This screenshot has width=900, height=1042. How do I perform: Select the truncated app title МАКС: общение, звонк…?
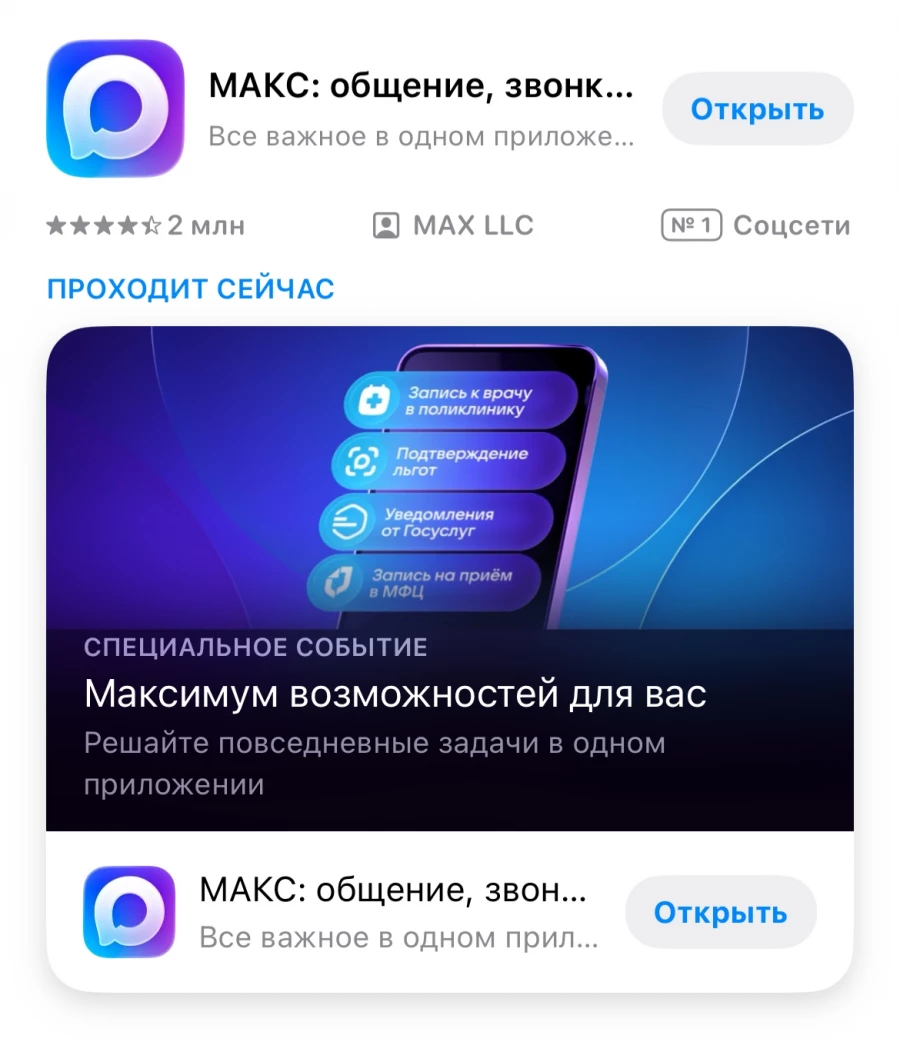point(420,87)
